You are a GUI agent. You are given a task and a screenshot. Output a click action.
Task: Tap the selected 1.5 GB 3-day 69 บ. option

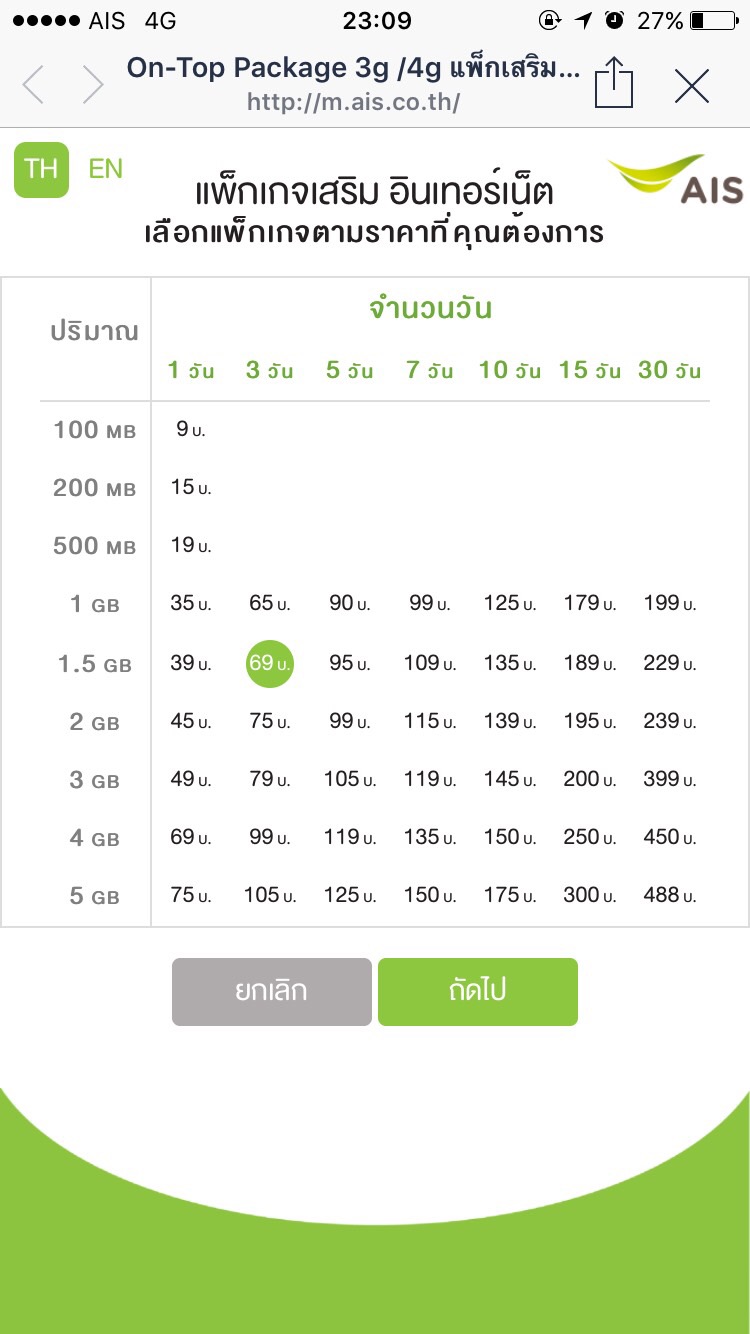[270, 663]
